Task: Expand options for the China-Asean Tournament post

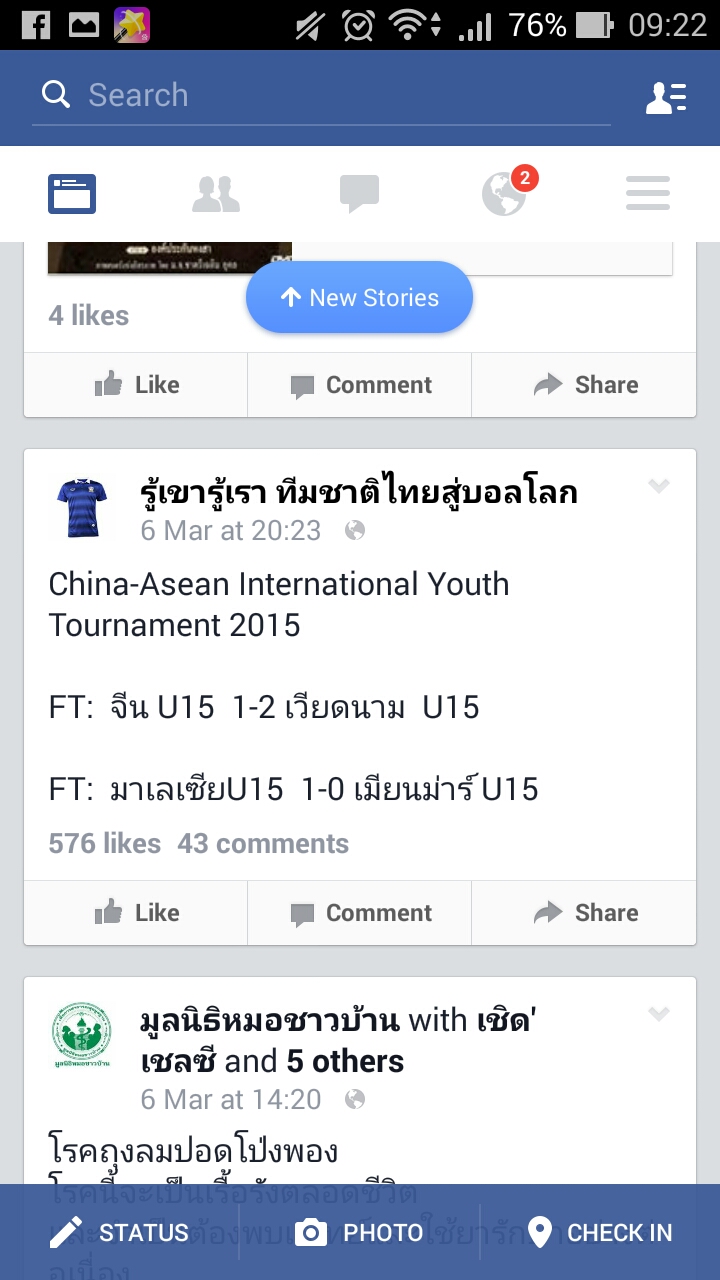Action: point(658,487)
